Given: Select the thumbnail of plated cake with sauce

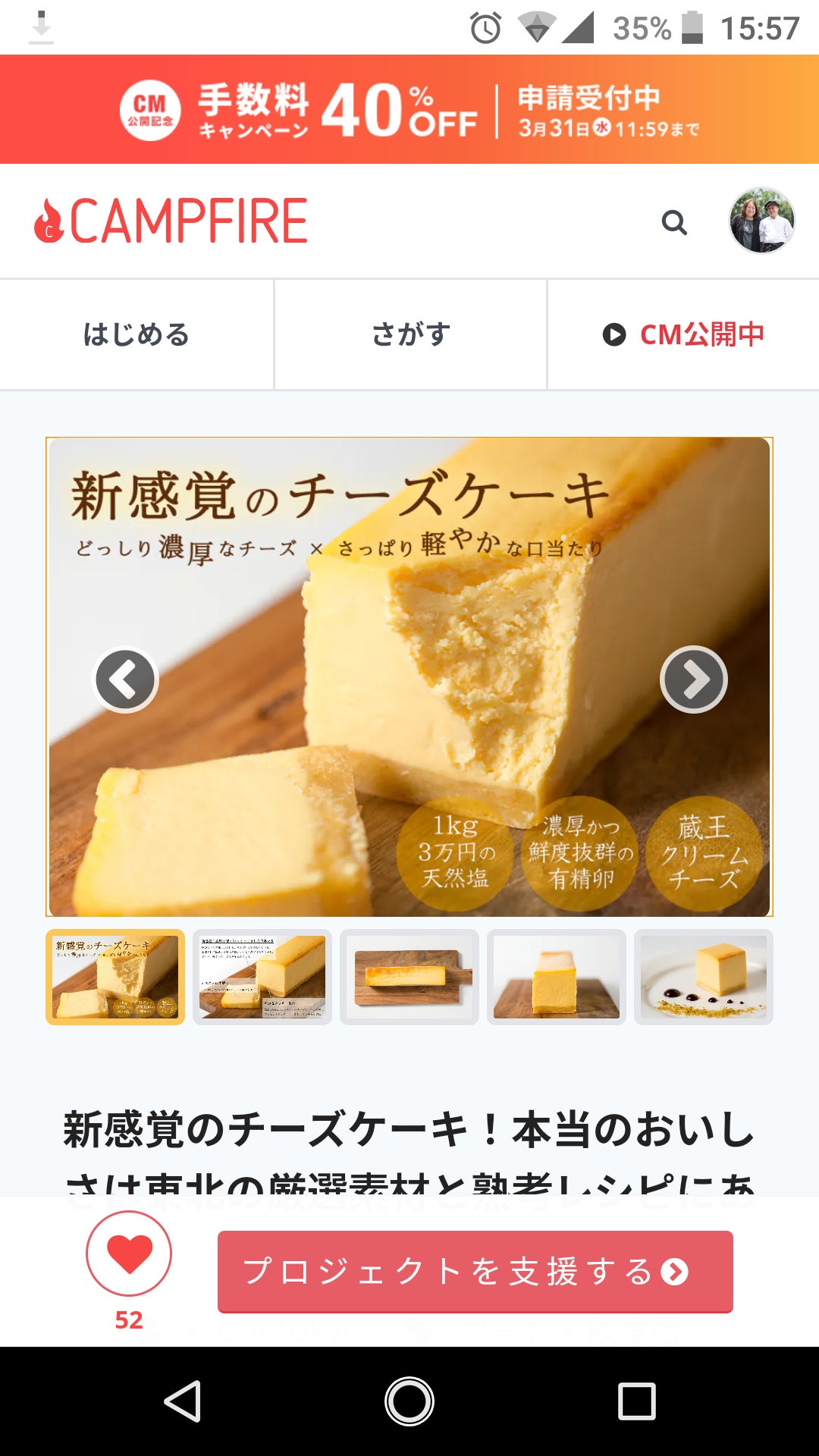Looking at the screenshot, I should [704, 977].
